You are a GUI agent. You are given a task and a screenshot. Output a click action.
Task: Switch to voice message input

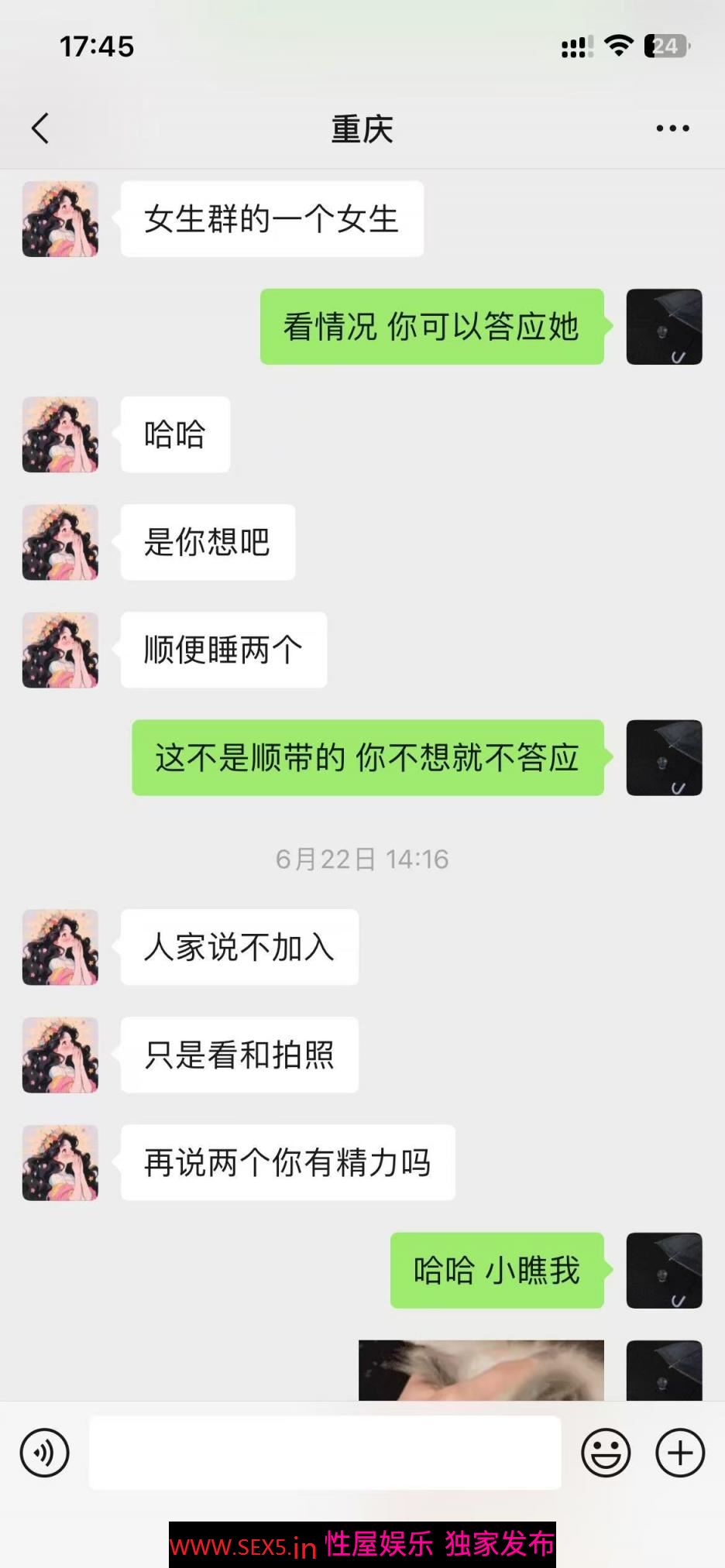click(44, 1453)
